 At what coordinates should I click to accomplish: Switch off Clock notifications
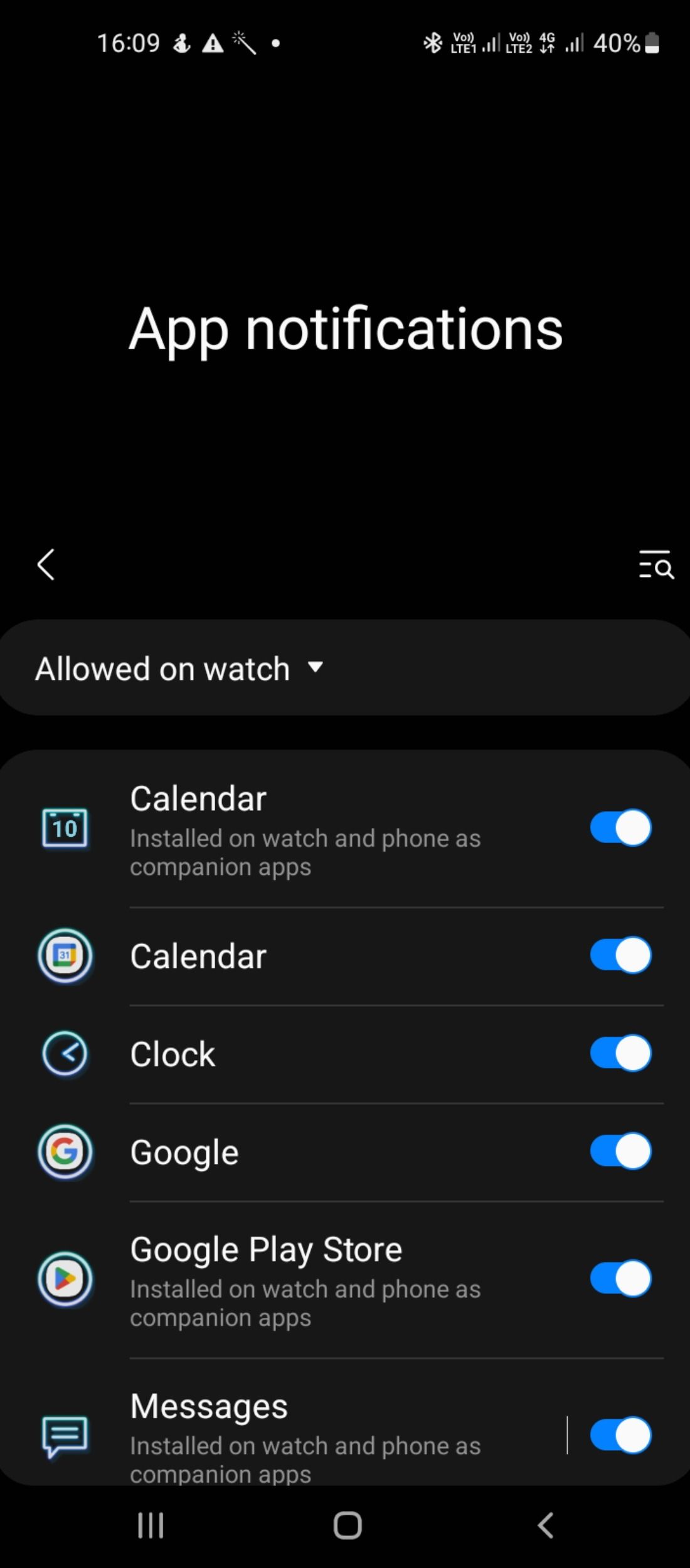tap(620, 1053)
